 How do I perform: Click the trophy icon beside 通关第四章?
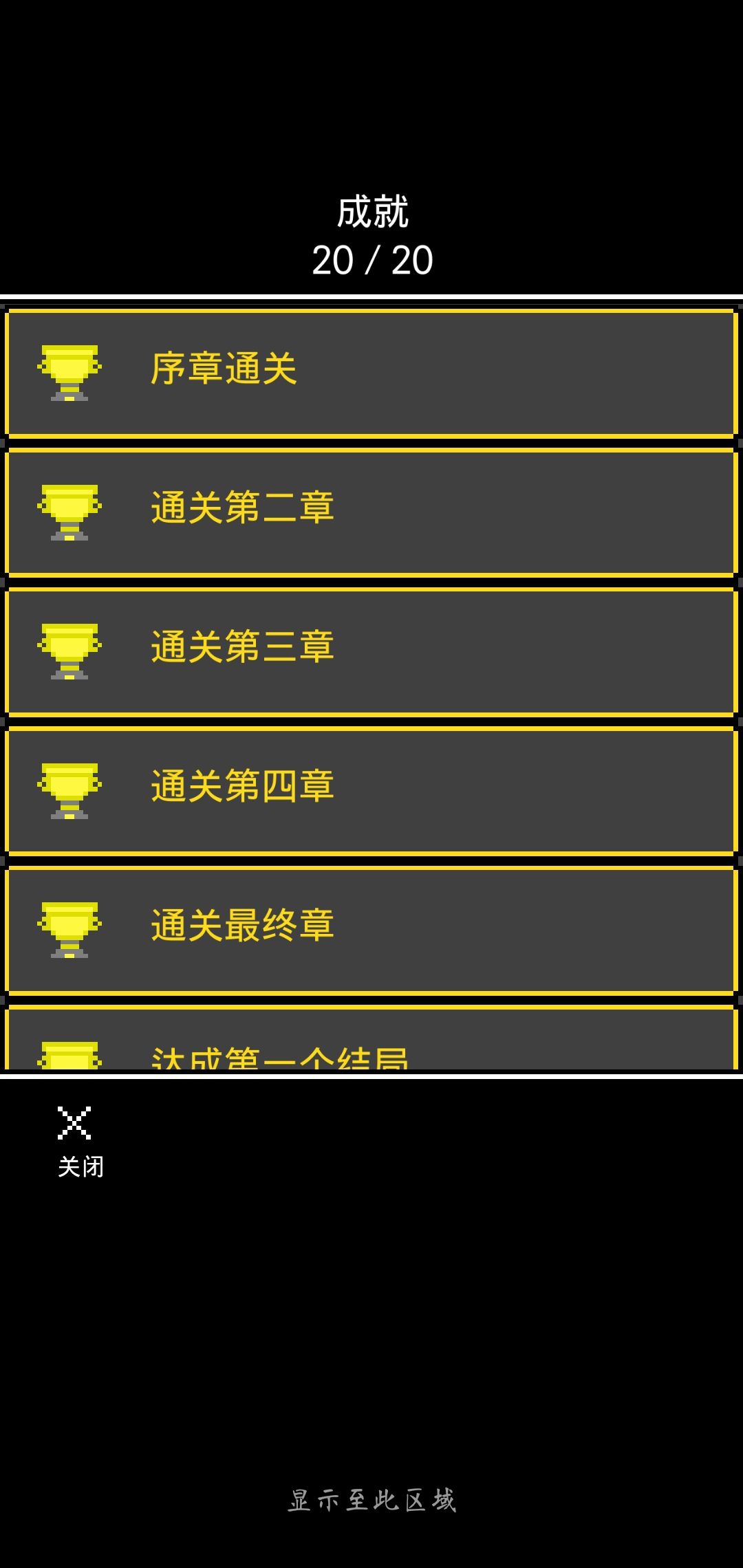click(69, 790)
